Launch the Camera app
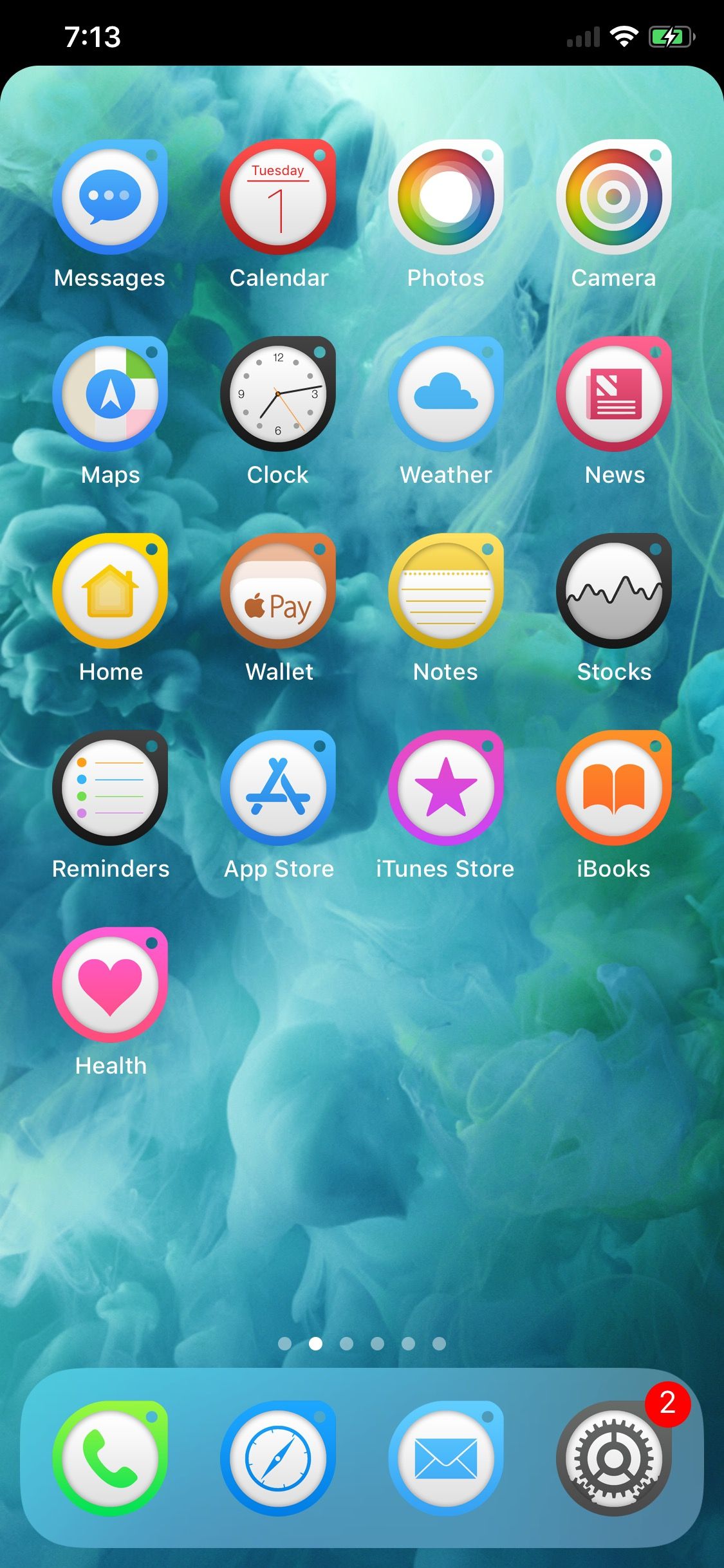Viewport: 724px width, 1568px height. pos(614,197)
